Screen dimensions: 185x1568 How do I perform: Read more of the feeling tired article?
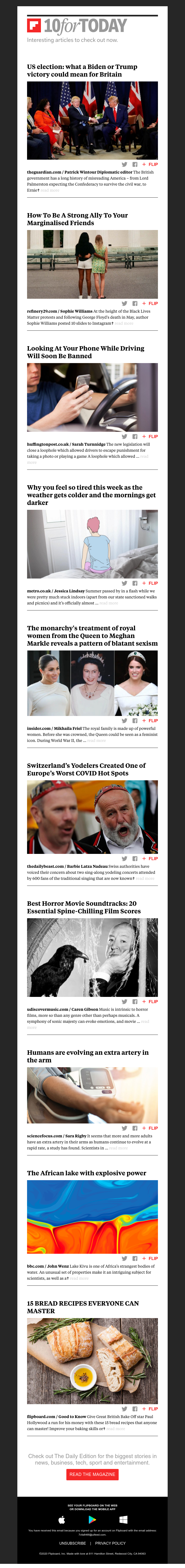(109, 603)
